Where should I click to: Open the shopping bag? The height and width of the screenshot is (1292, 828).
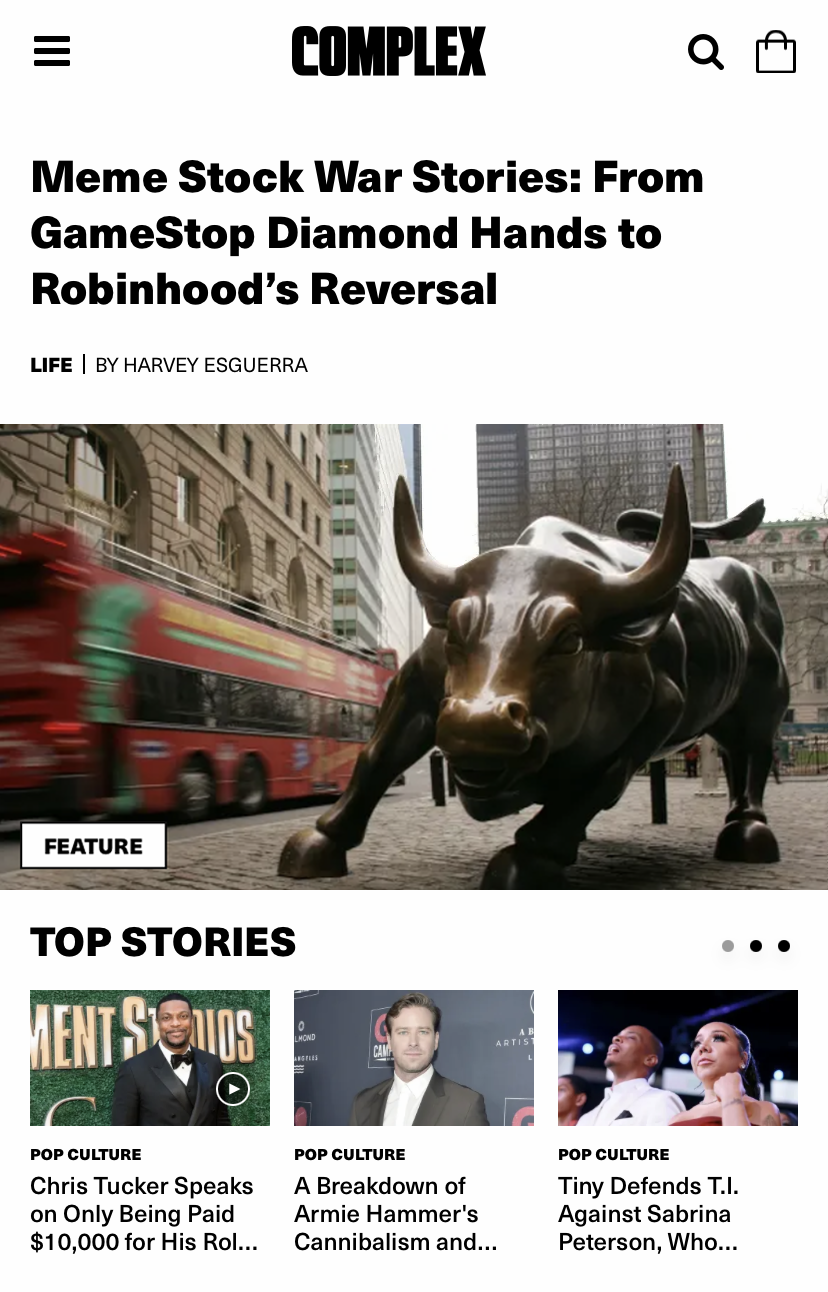775,52
